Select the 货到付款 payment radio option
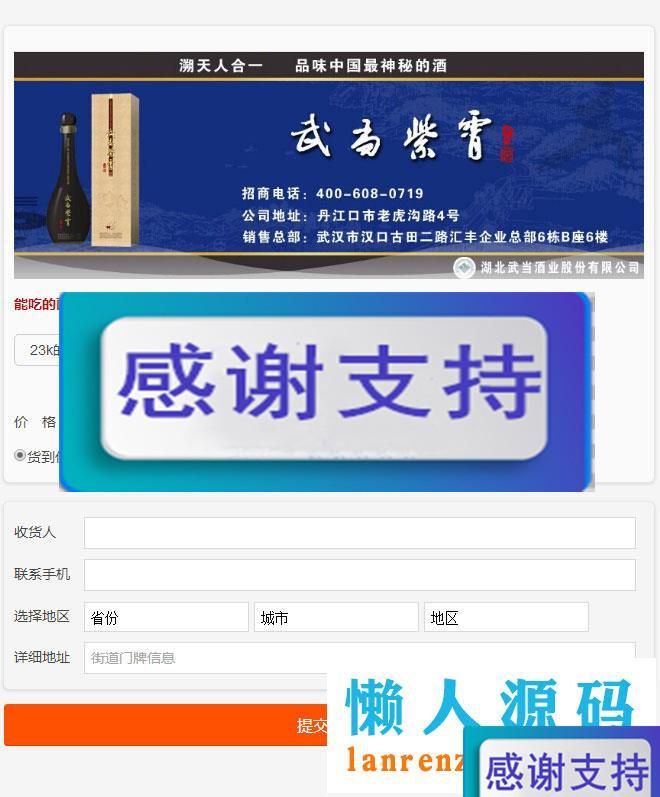Image resolution: width=660 pixels, height=797 pixels. 20,455
